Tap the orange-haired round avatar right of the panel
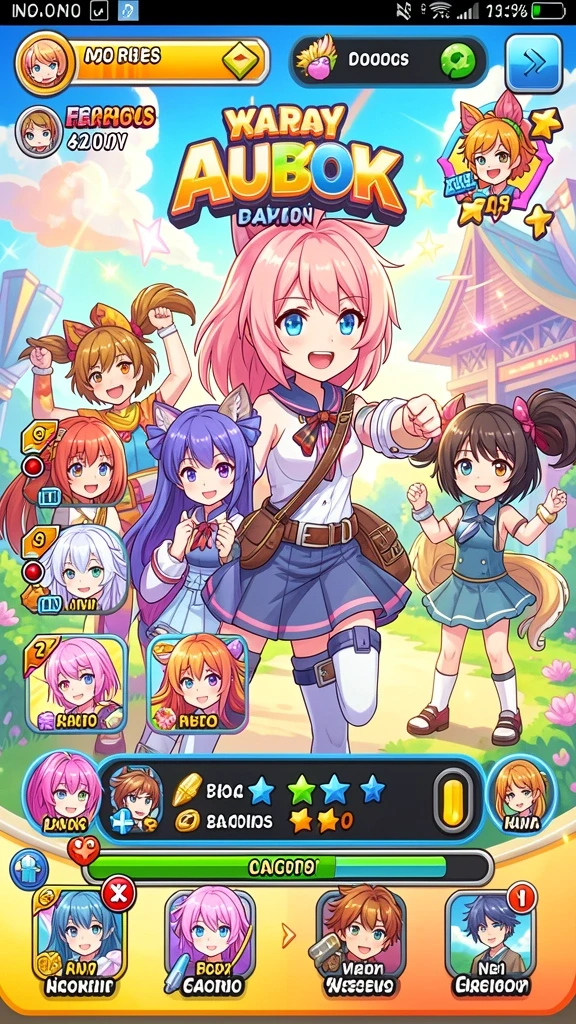The width and height of the screenshot is (576, 1024). (522, 794)
